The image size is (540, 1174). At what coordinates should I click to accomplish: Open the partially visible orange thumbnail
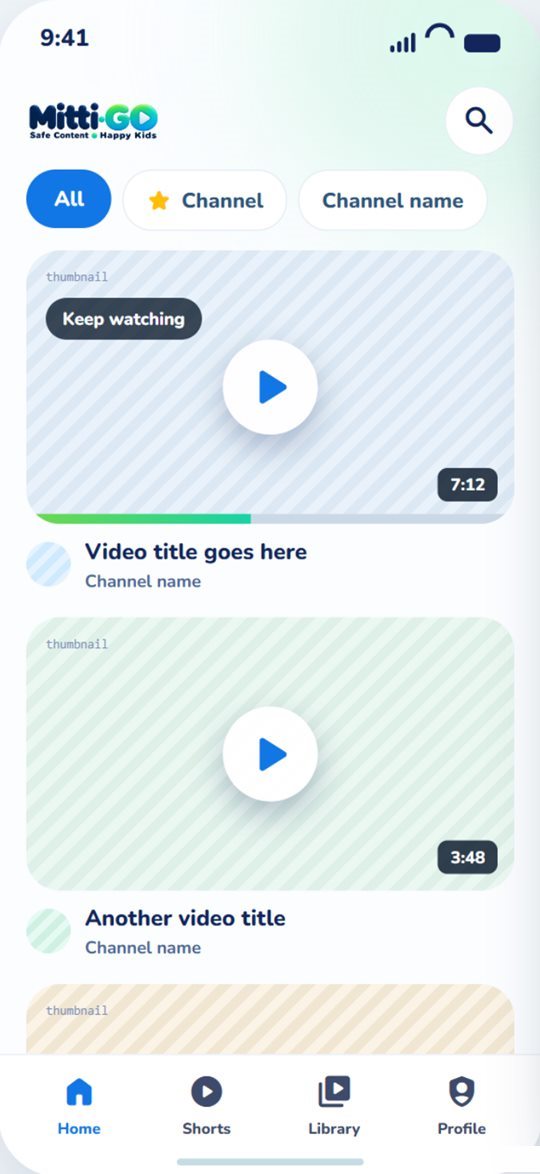(x=270, y=1019)
